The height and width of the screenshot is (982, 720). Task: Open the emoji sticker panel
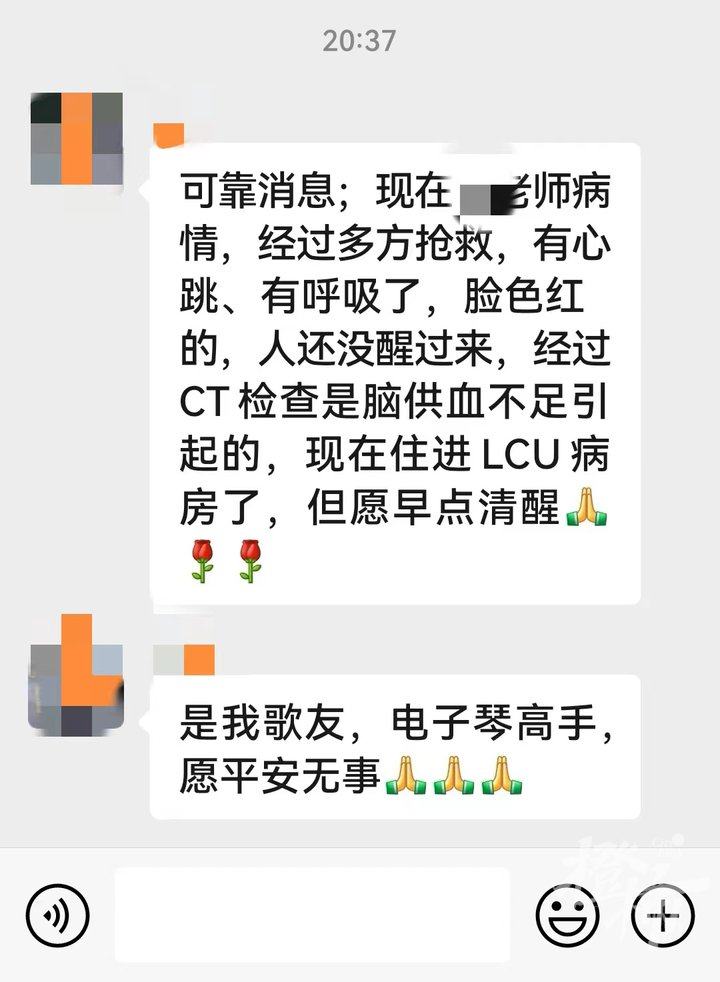point(567,914)
